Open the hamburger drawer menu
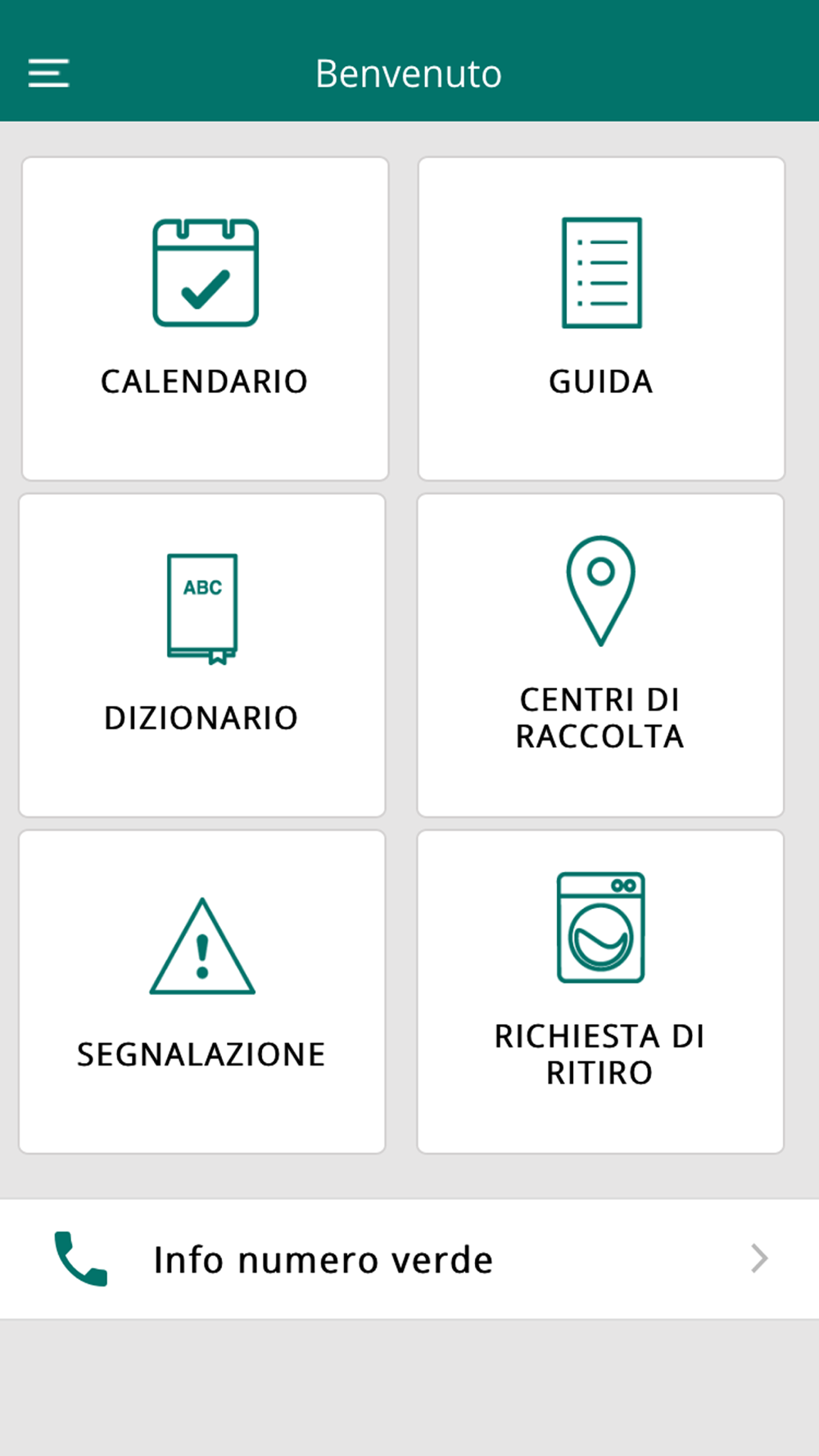Viewport: 819px width, 1456px height. click(x=48, y=73)
